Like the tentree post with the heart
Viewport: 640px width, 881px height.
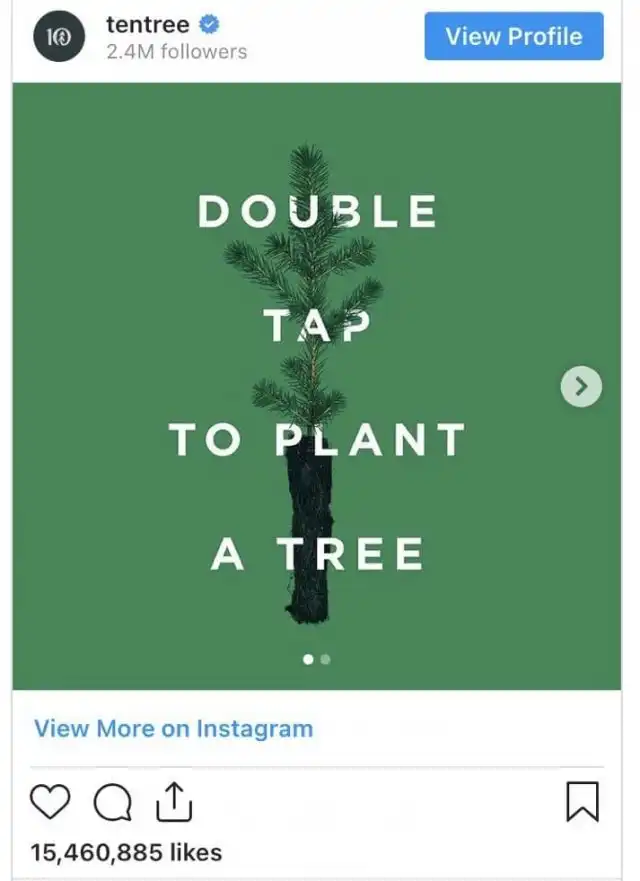pyautogui.click(x=51, y=802)
